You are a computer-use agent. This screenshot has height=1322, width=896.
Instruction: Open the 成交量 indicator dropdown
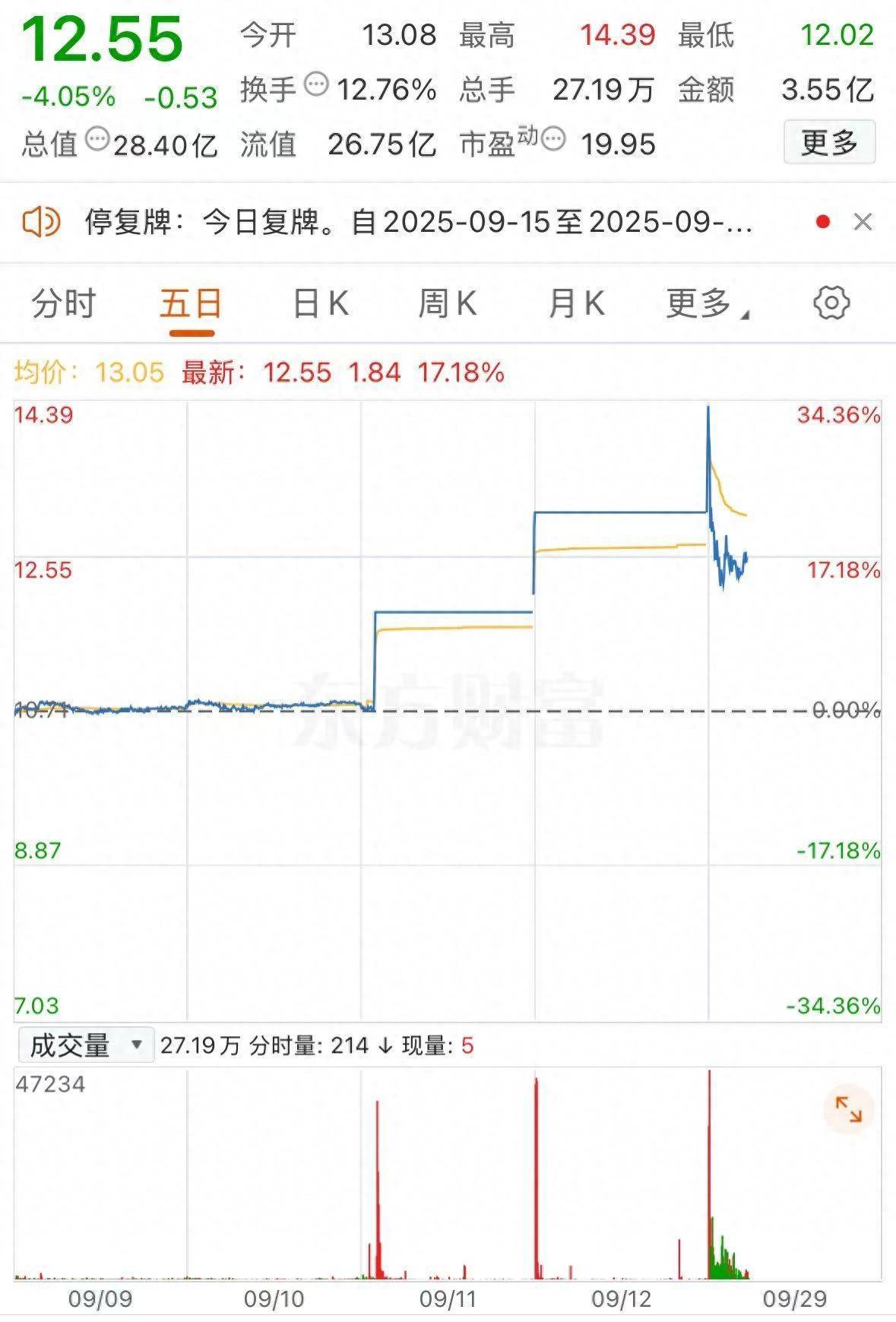[85, 1045]
